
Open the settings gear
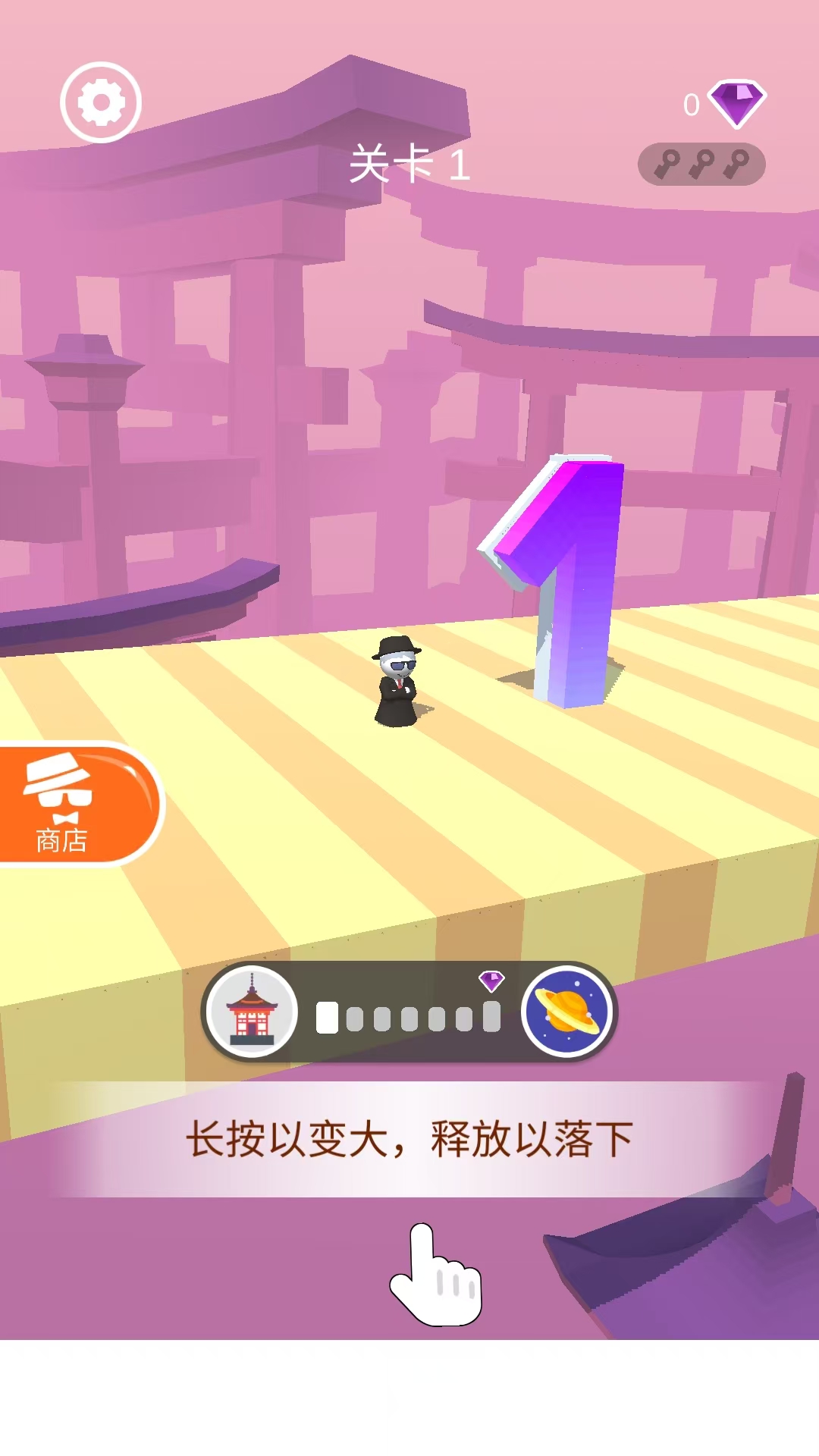[x=101, y=102]
